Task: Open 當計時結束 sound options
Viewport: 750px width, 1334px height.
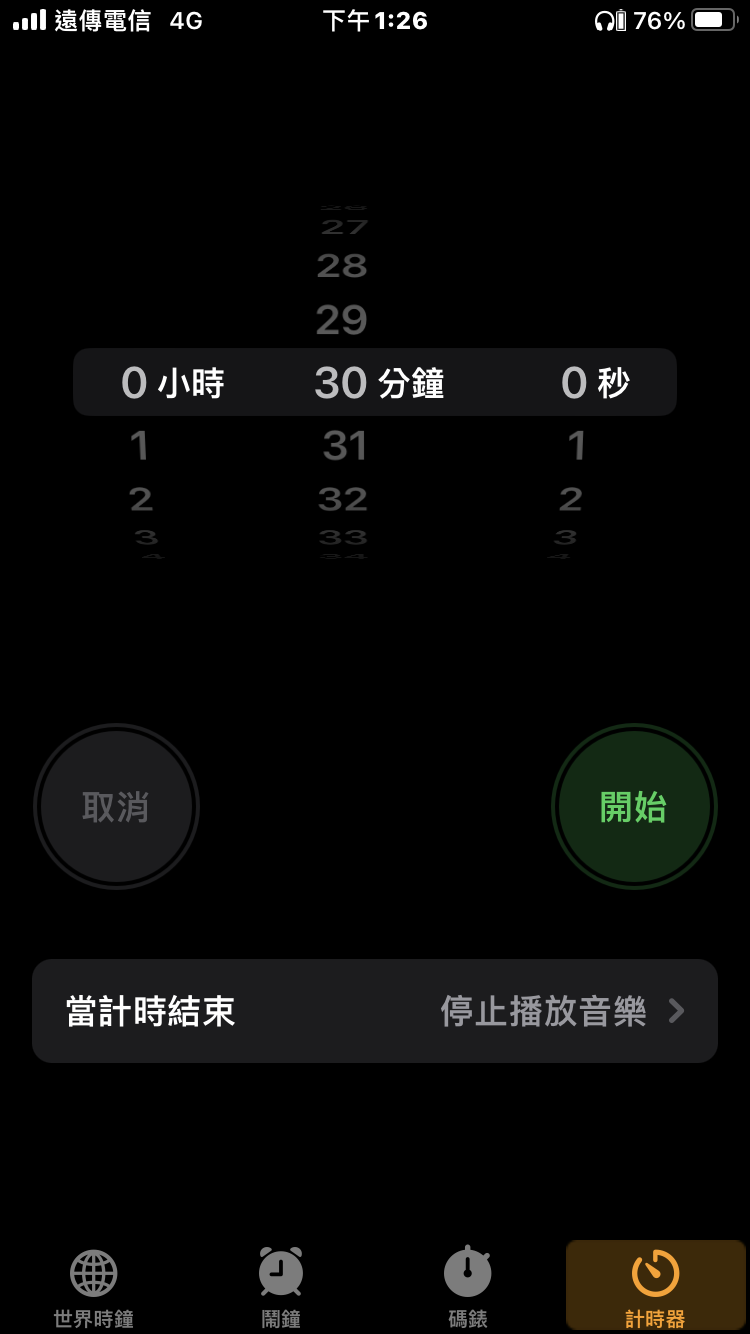Action: click(375, 1011)
